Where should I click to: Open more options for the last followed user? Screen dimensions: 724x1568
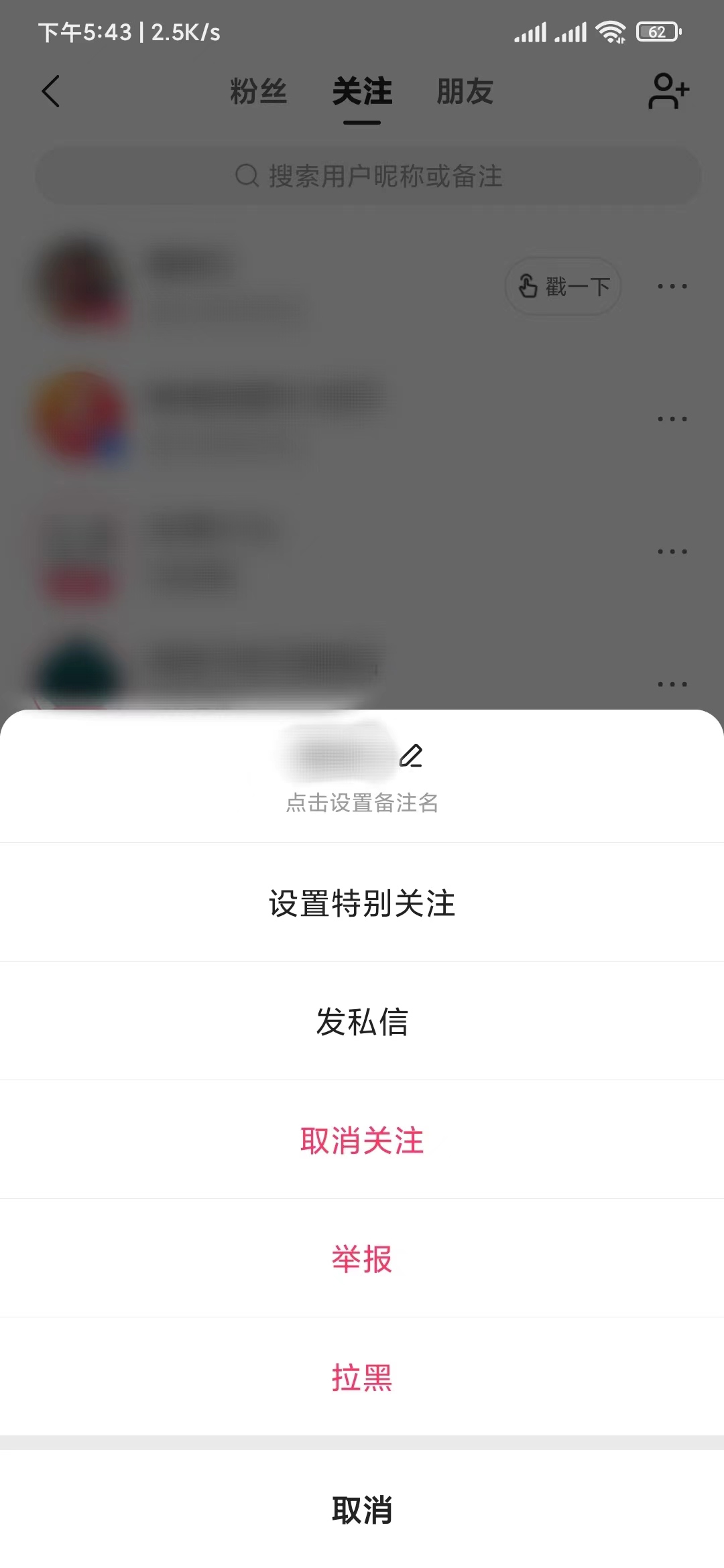[x=672, y=684]
